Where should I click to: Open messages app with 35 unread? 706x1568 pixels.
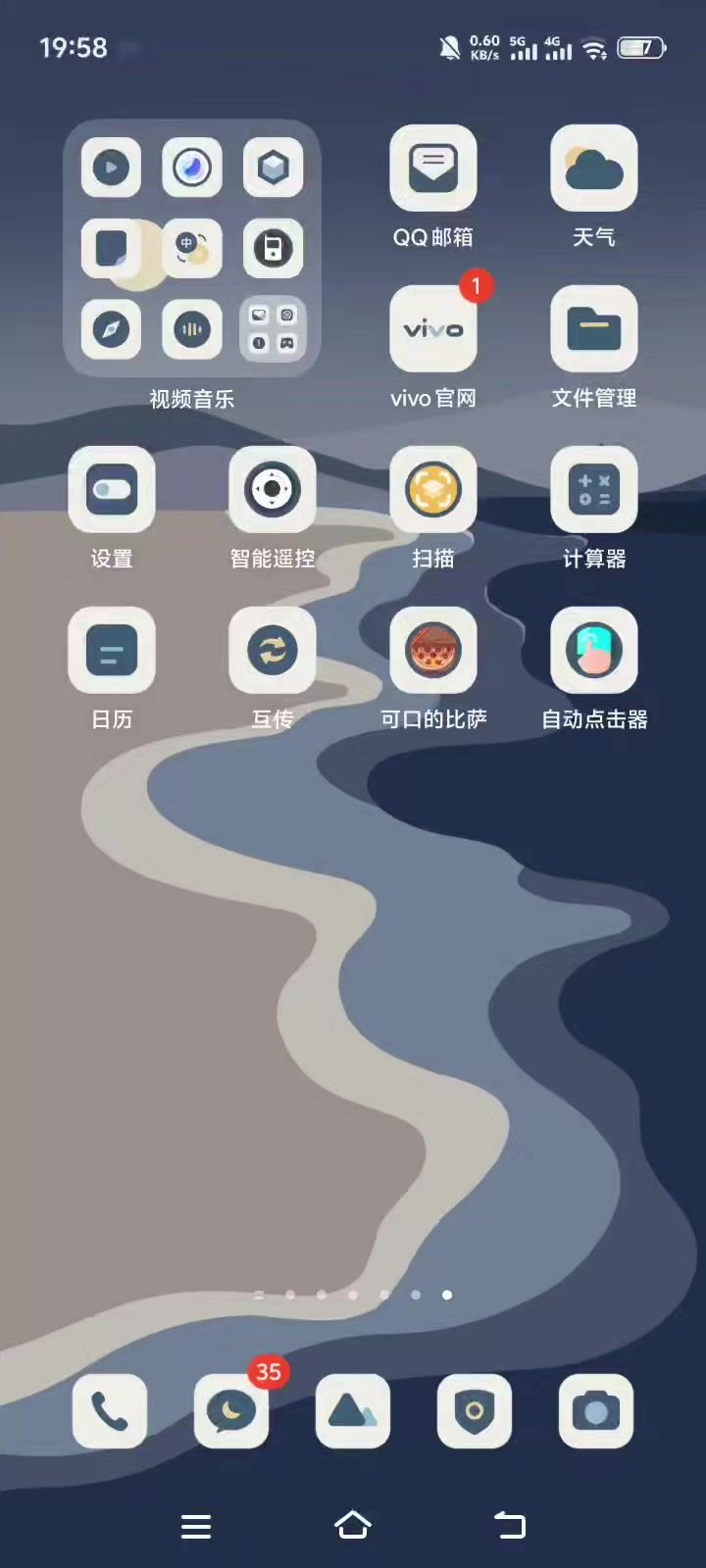click(231, 1411)
